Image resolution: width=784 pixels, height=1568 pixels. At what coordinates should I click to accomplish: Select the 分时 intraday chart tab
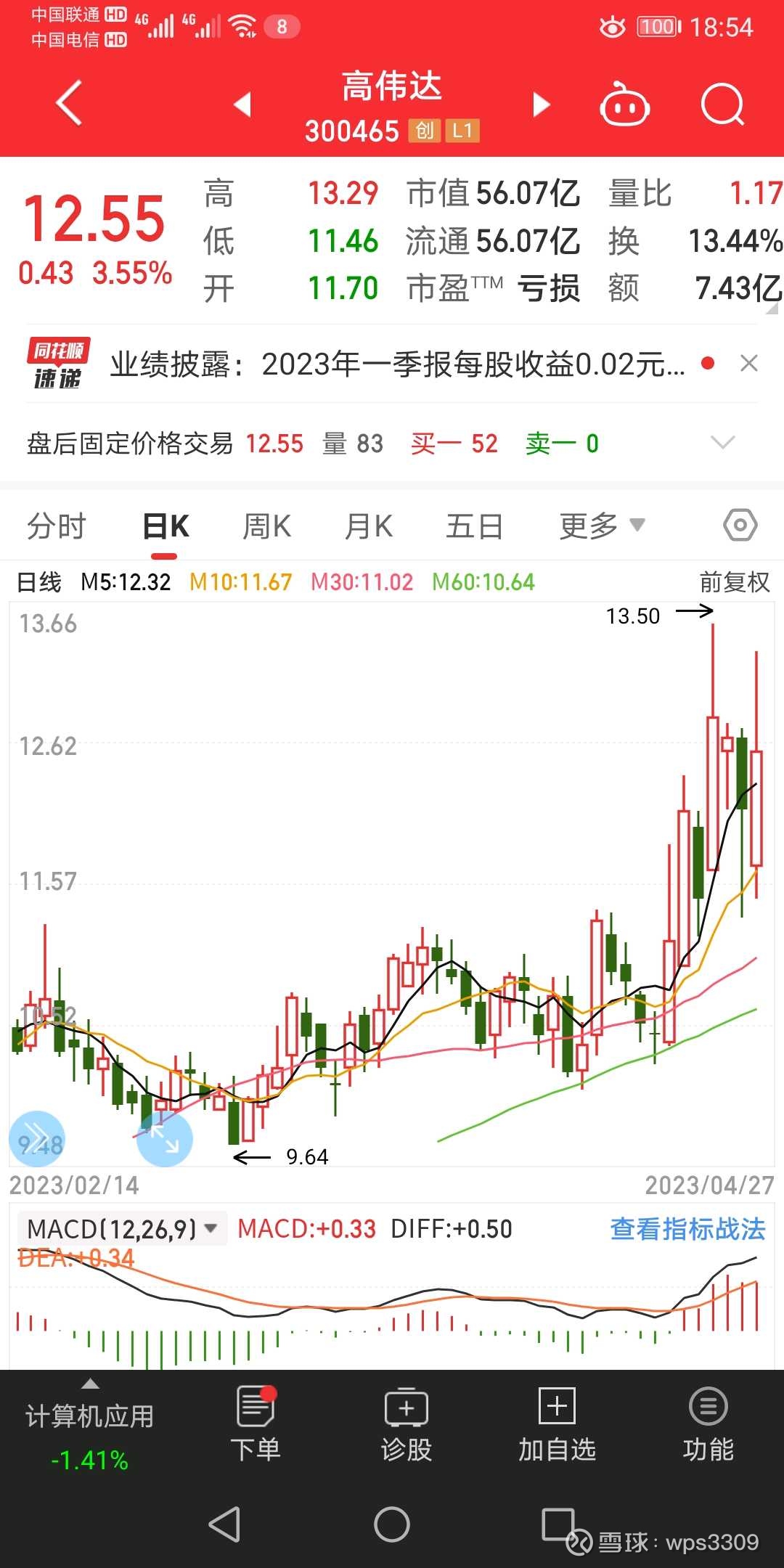[x=58, y=524]
